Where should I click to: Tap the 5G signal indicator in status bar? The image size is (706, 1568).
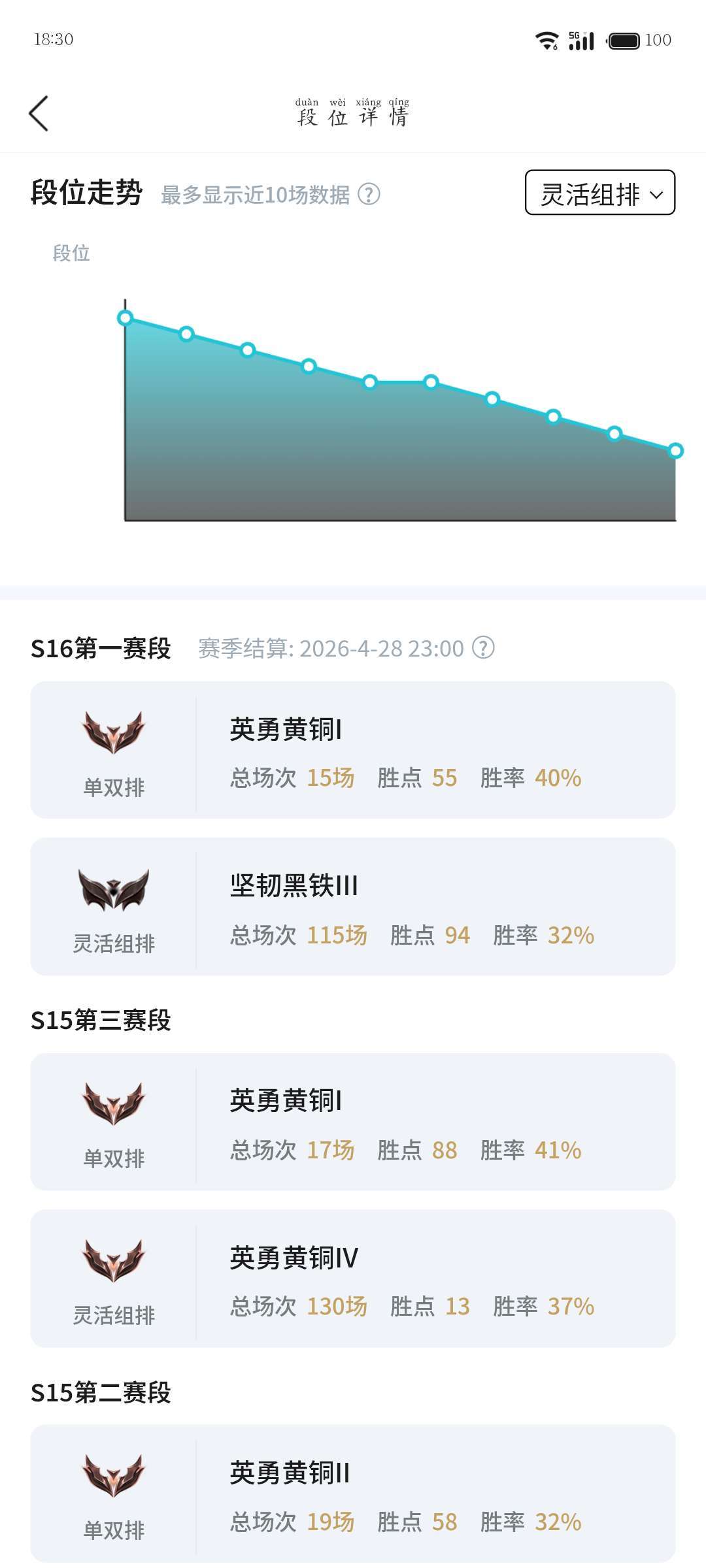[x=580, y=41]
